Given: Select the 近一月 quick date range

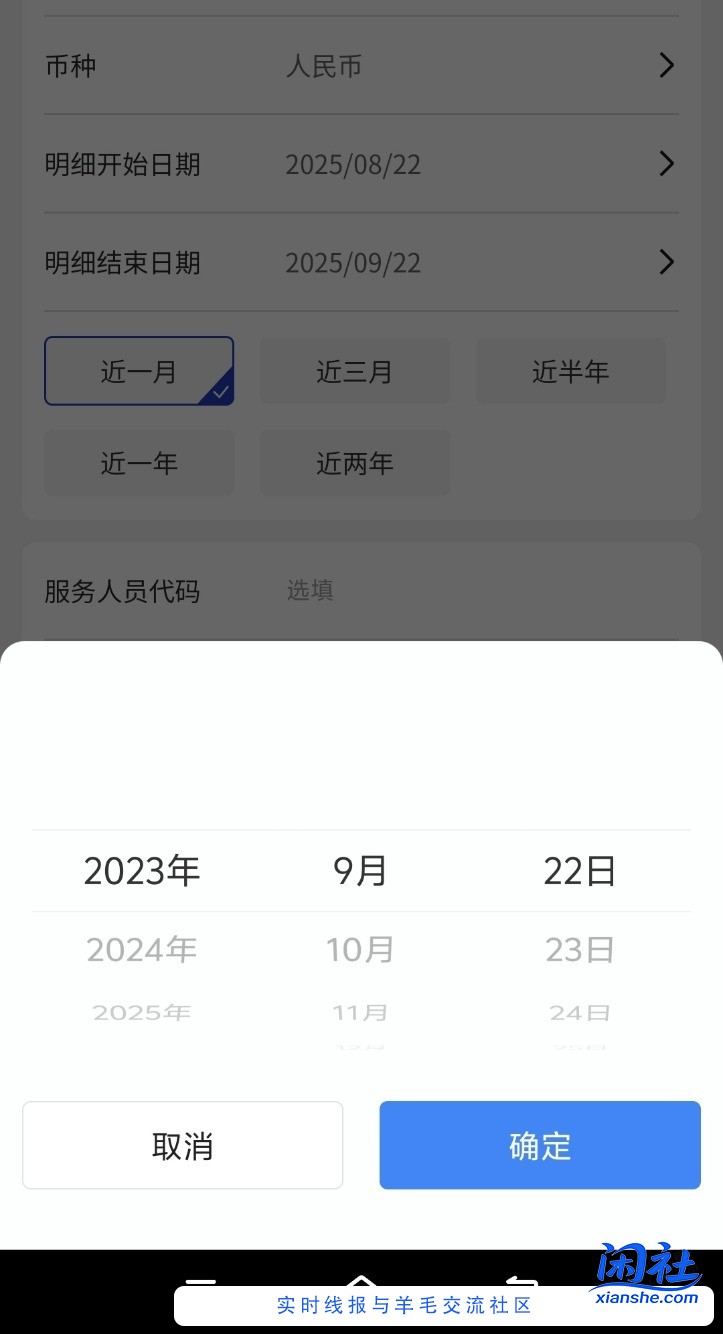Looking at the screenshot, I should pyautogui.click(x=139, y=371).
